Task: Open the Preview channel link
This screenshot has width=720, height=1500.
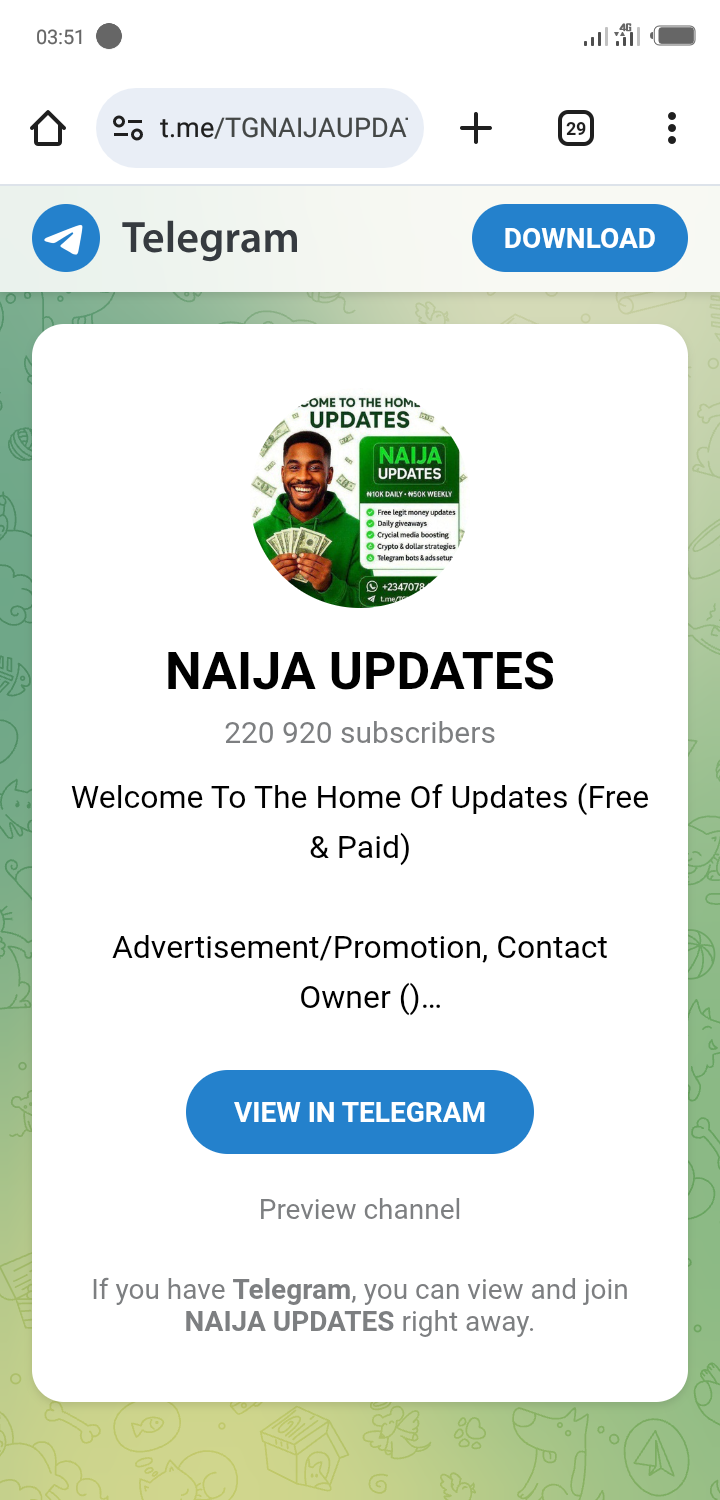Action: click(x=360, y=1209)
